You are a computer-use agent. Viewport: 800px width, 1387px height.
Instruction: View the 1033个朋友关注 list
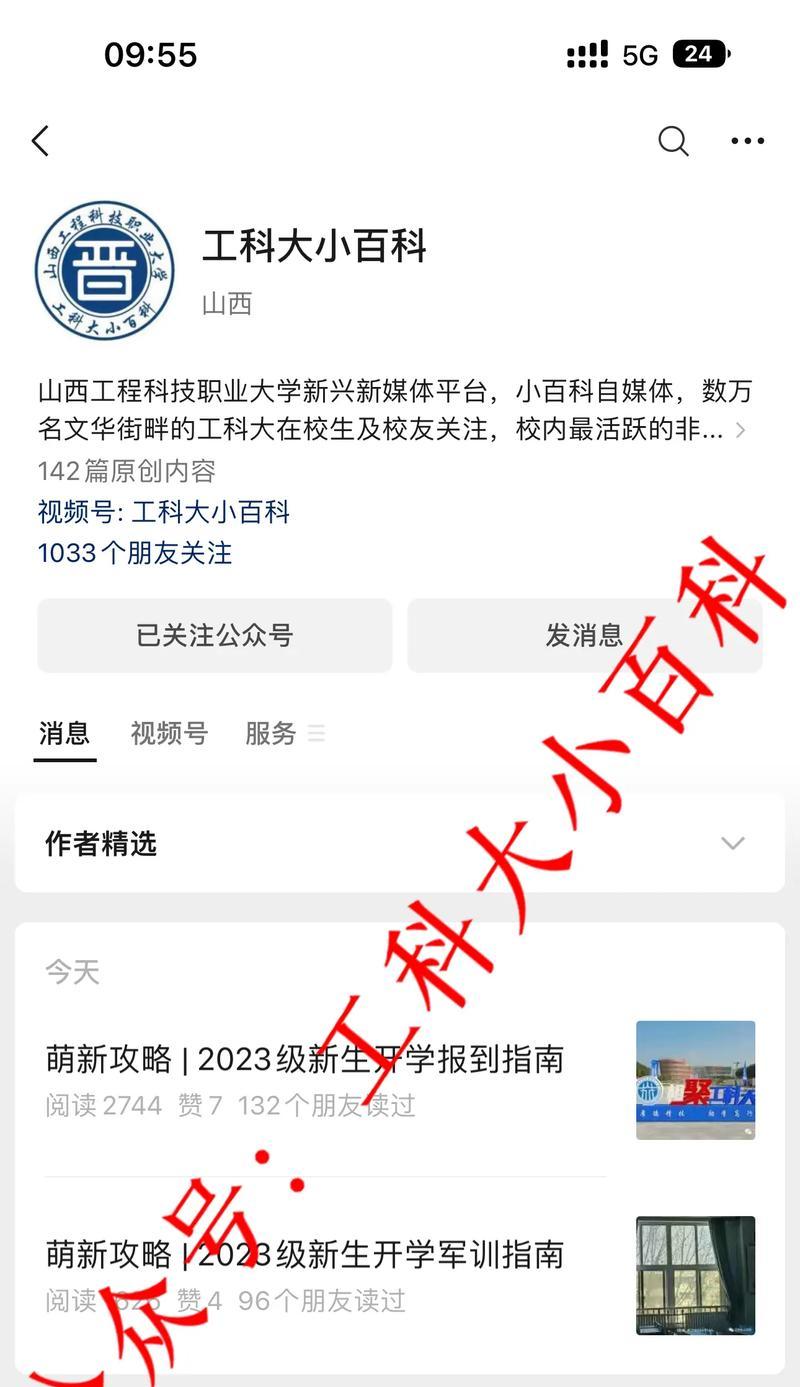[135, 553]
